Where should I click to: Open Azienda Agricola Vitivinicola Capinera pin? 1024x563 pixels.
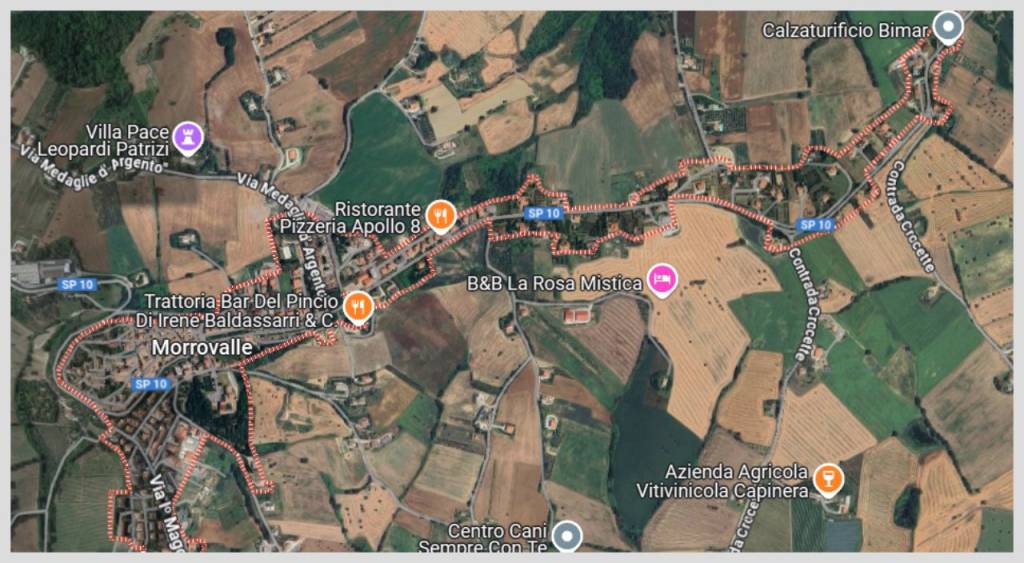pos(827,478)
